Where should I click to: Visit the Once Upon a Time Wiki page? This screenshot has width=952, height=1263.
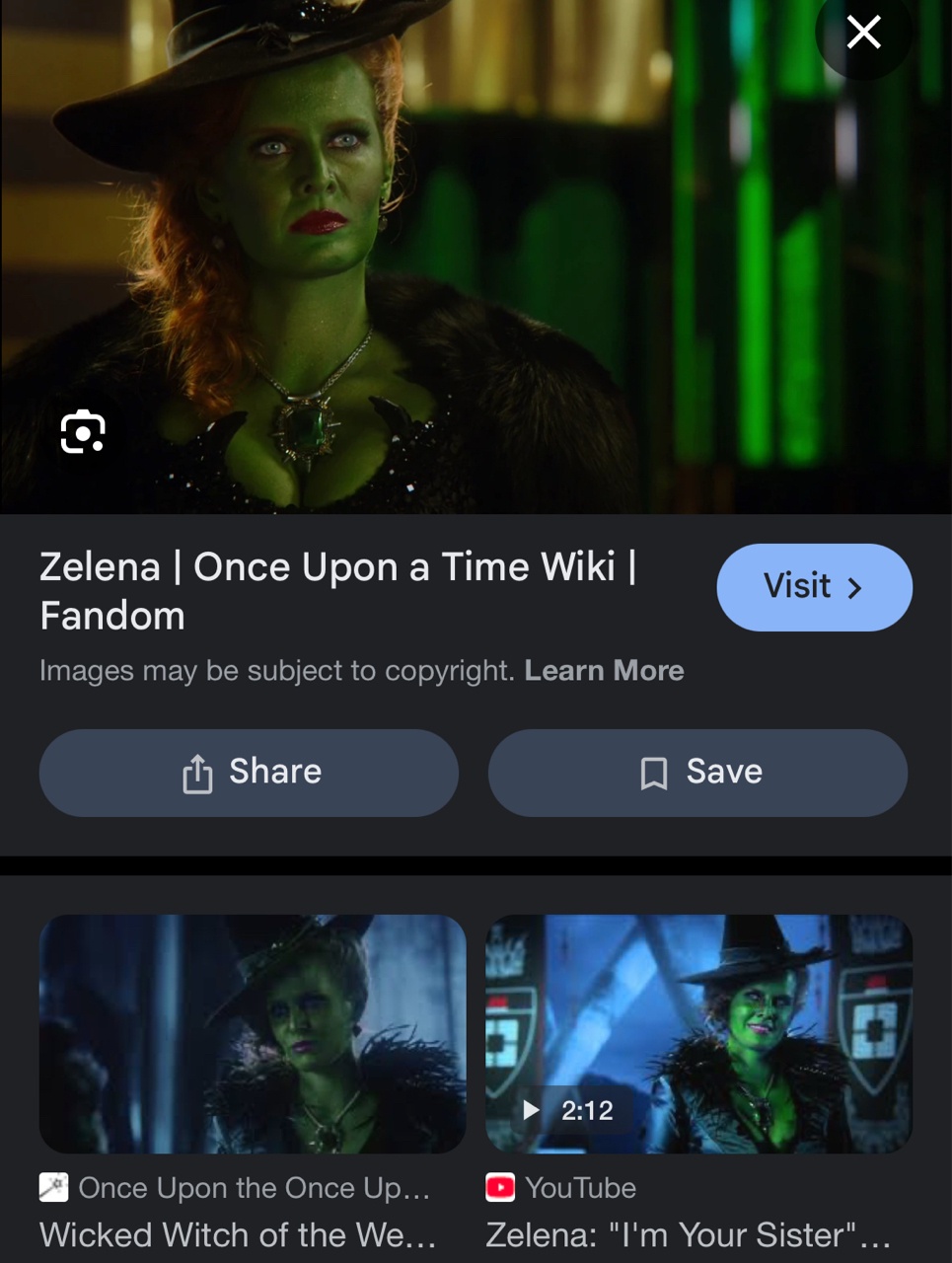(x=814, y=587)
